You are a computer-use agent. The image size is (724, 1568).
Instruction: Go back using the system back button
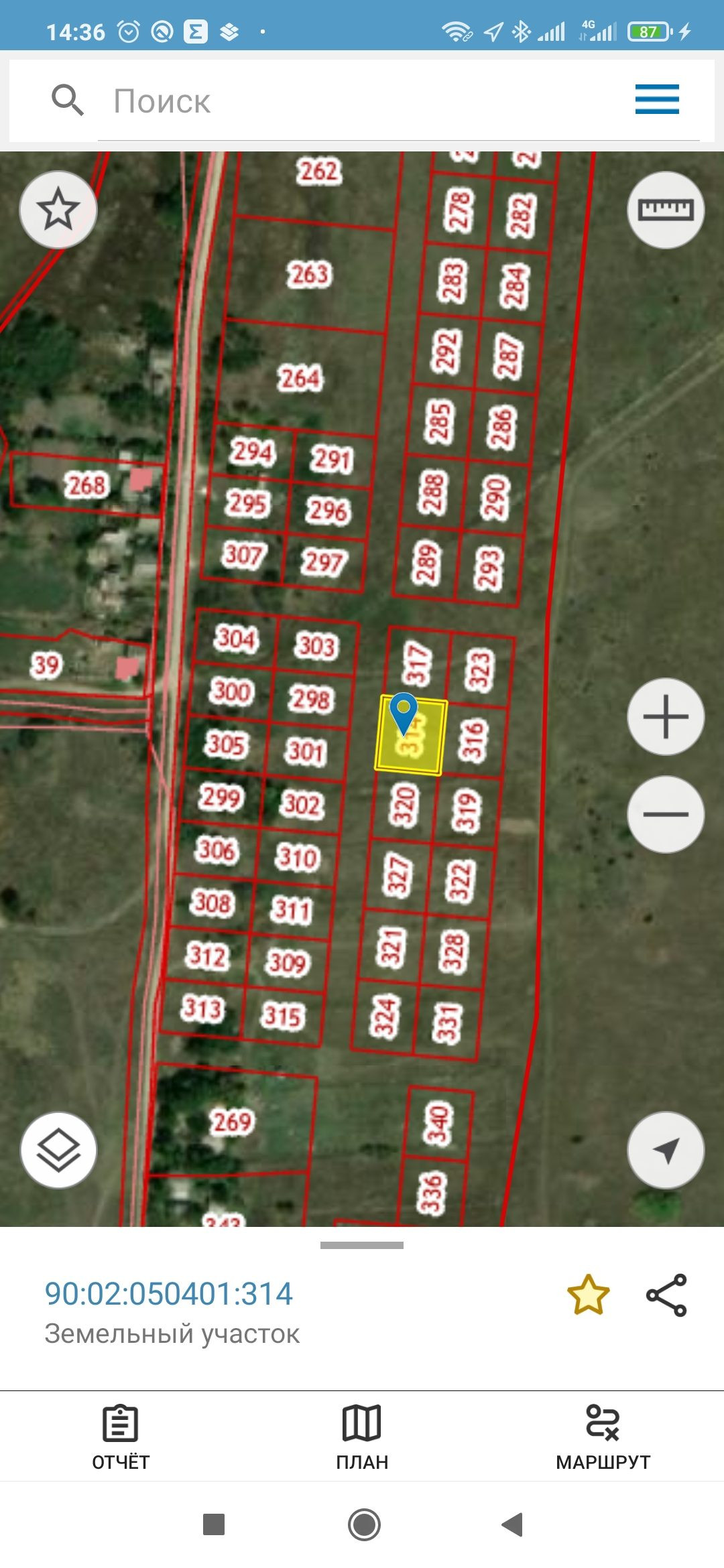pyautogui.click(x=512, y=1524)
